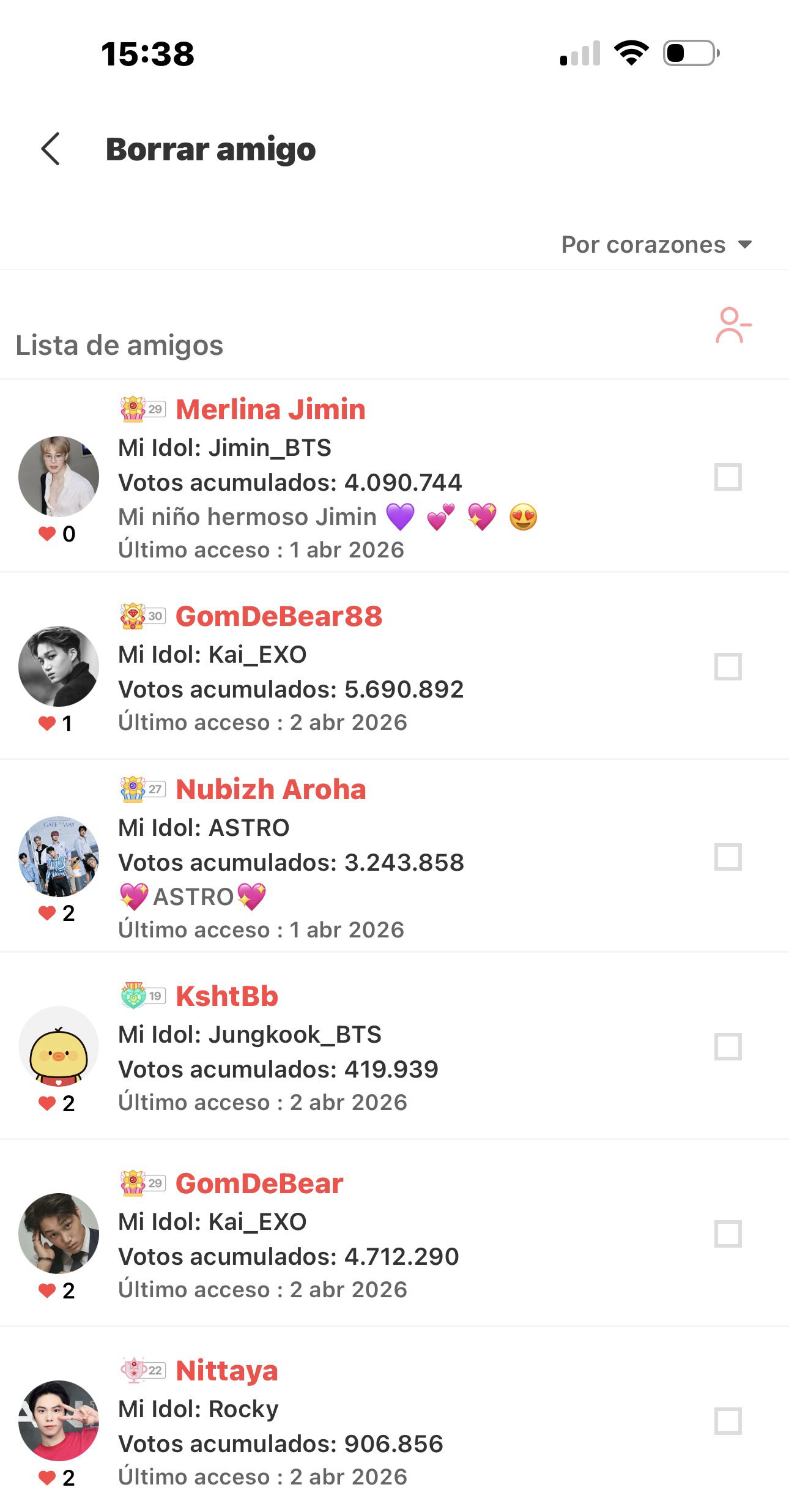Check Nittaya's checkbox
The image size is (789, 1512).
[x=728, y=1421]
